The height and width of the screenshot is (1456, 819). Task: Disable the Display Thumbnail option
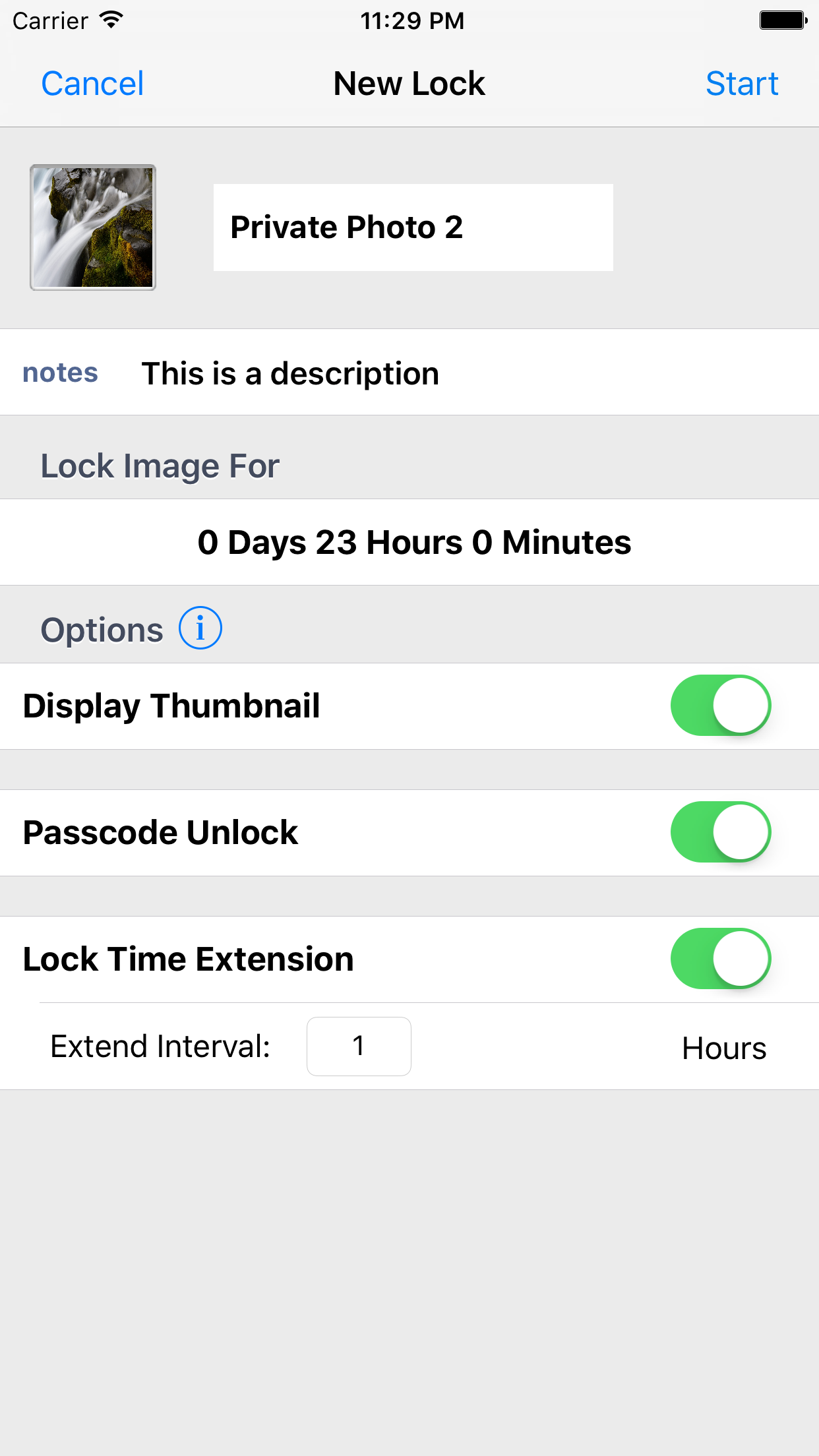[x=720, y=706]
